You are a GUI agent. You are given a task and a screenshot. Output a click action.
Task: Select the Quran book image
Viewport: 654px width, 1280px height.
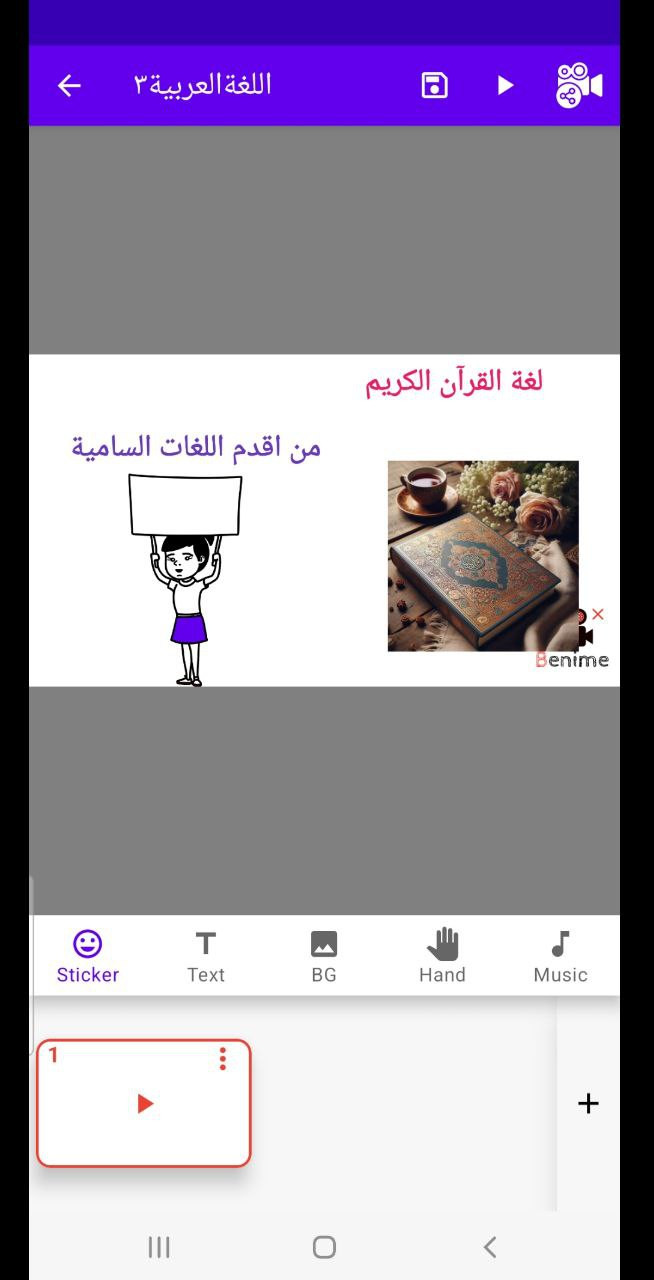point(483,556)
